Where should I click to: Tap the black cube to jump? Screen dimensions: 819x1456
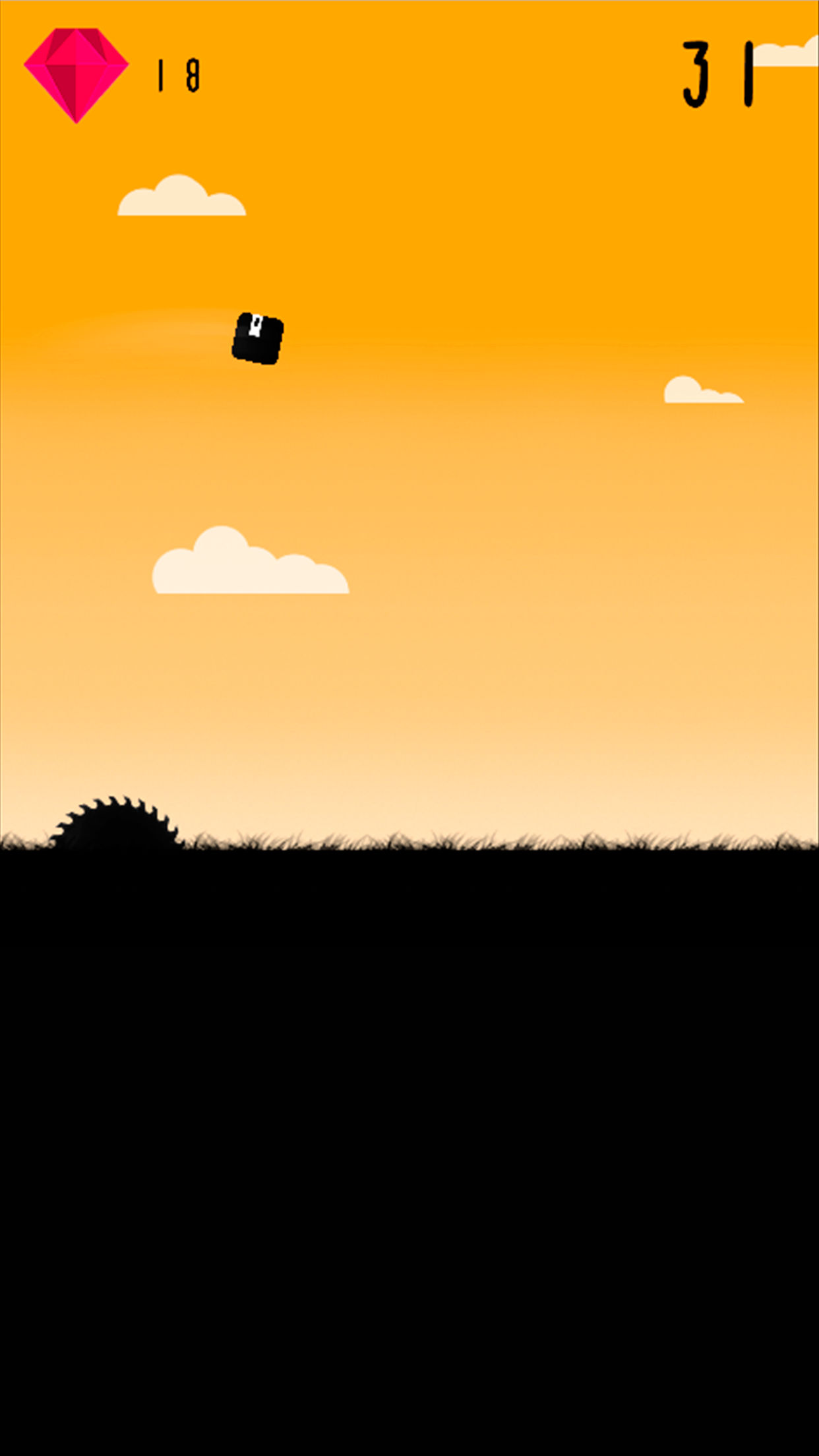(x=258, y=338)
